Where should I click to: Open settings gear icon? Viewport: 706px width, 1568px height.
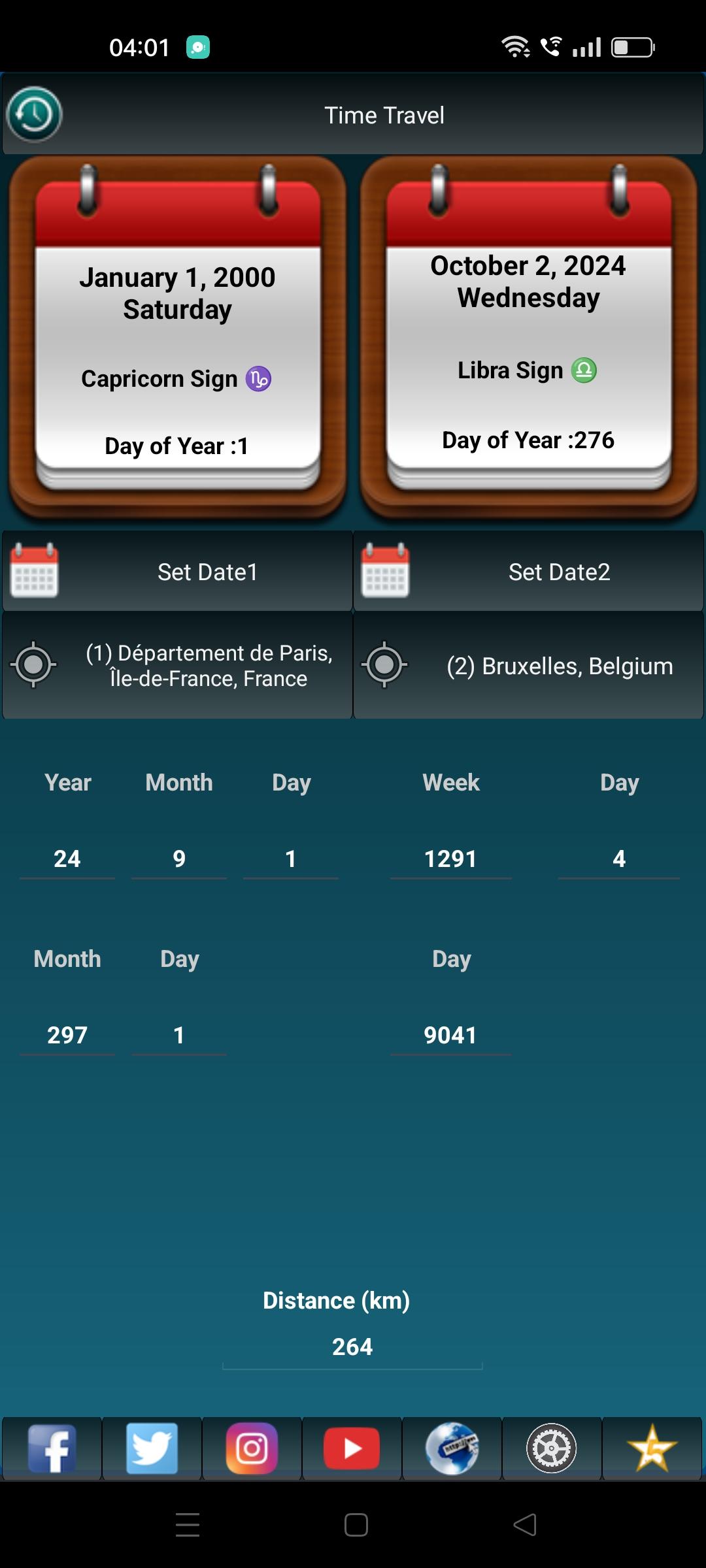tap(552, 1448)
